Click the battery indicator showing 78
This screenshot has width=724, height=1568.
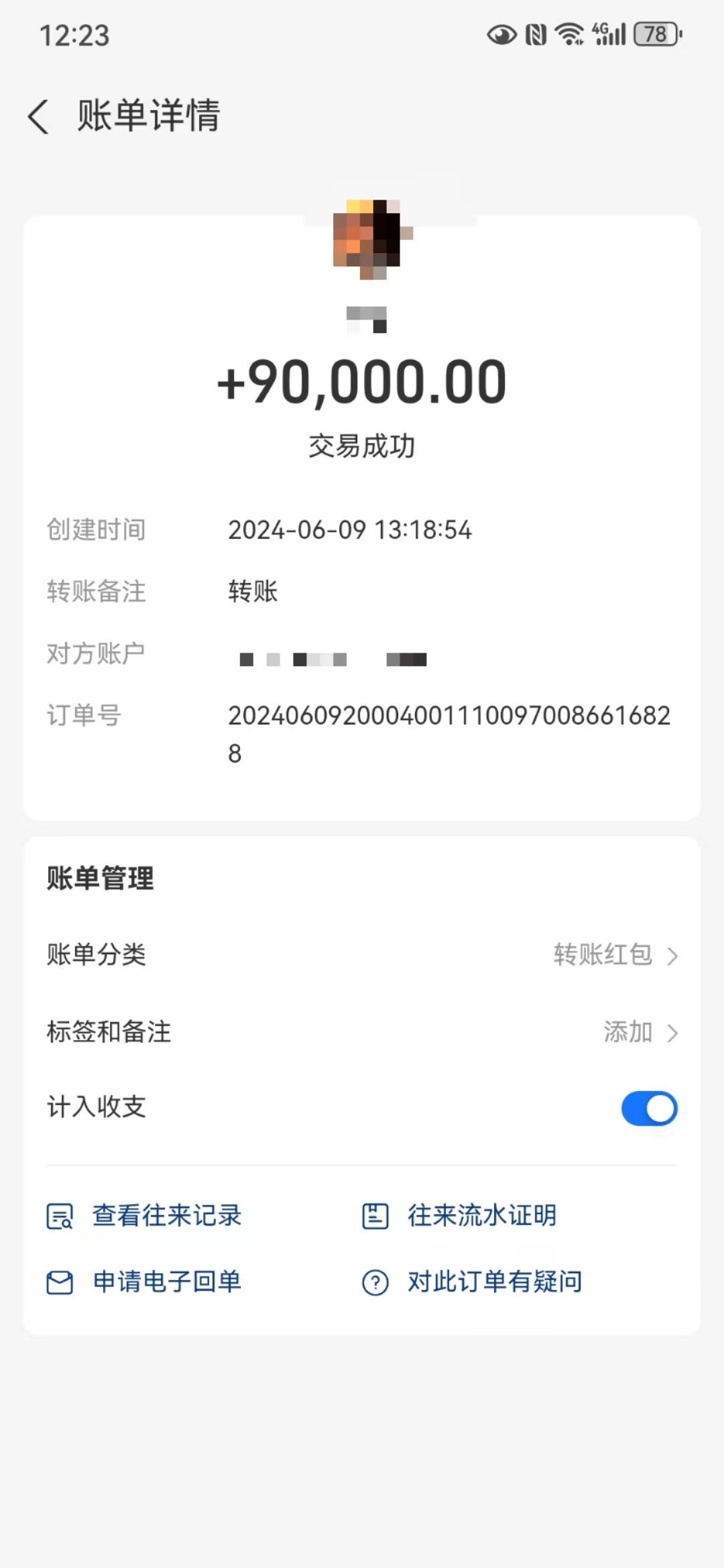coord(655,35)
